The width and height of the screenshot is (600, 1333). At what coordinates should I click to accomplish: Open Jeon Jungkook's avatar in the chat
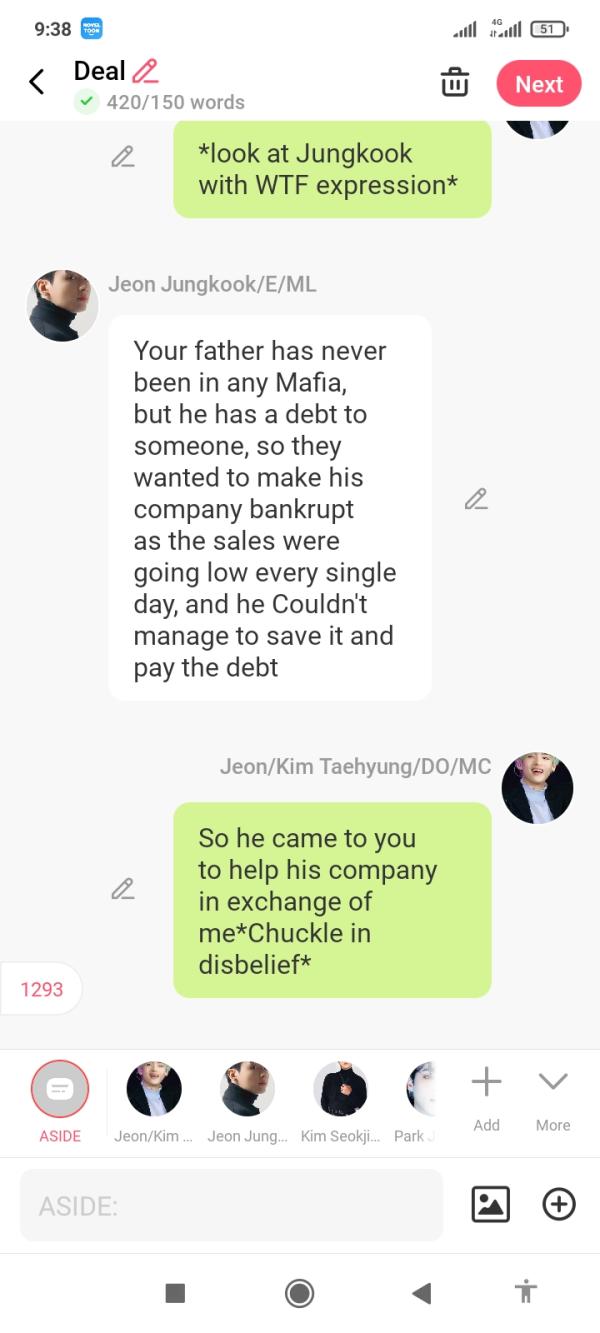pos(63,305)
